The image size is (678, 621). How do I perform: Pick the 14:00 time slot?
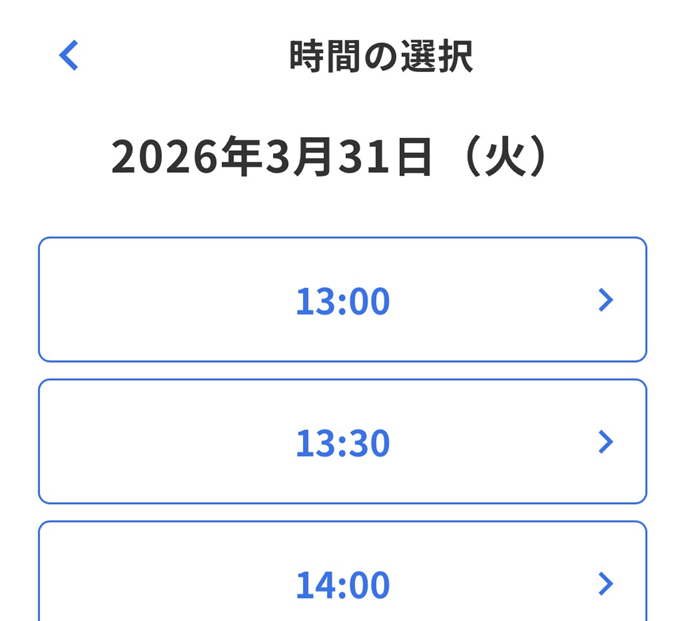[342, 582]
